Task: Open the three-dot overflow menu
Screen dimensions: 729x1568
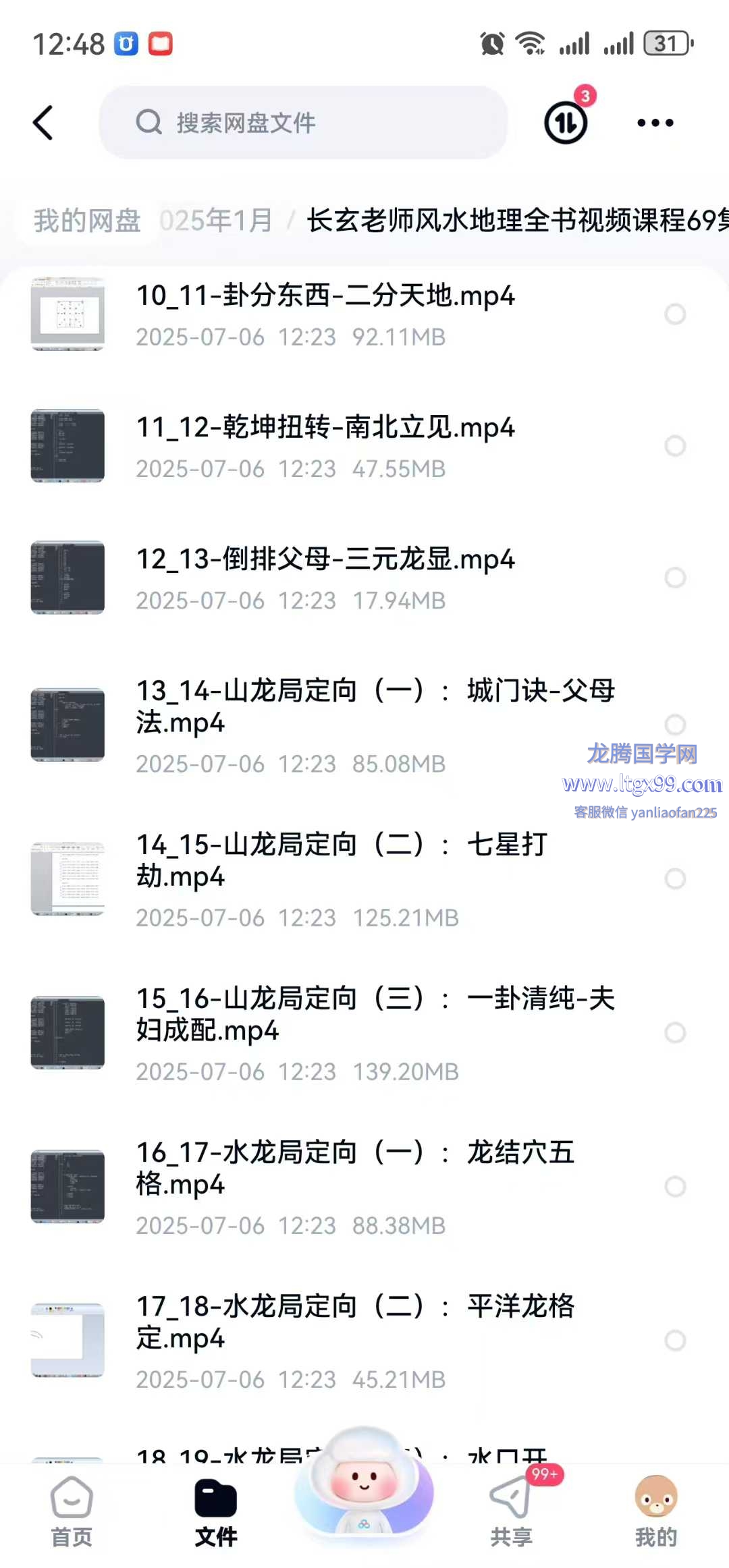Action: pyautogui.click(x=655, y=123)
